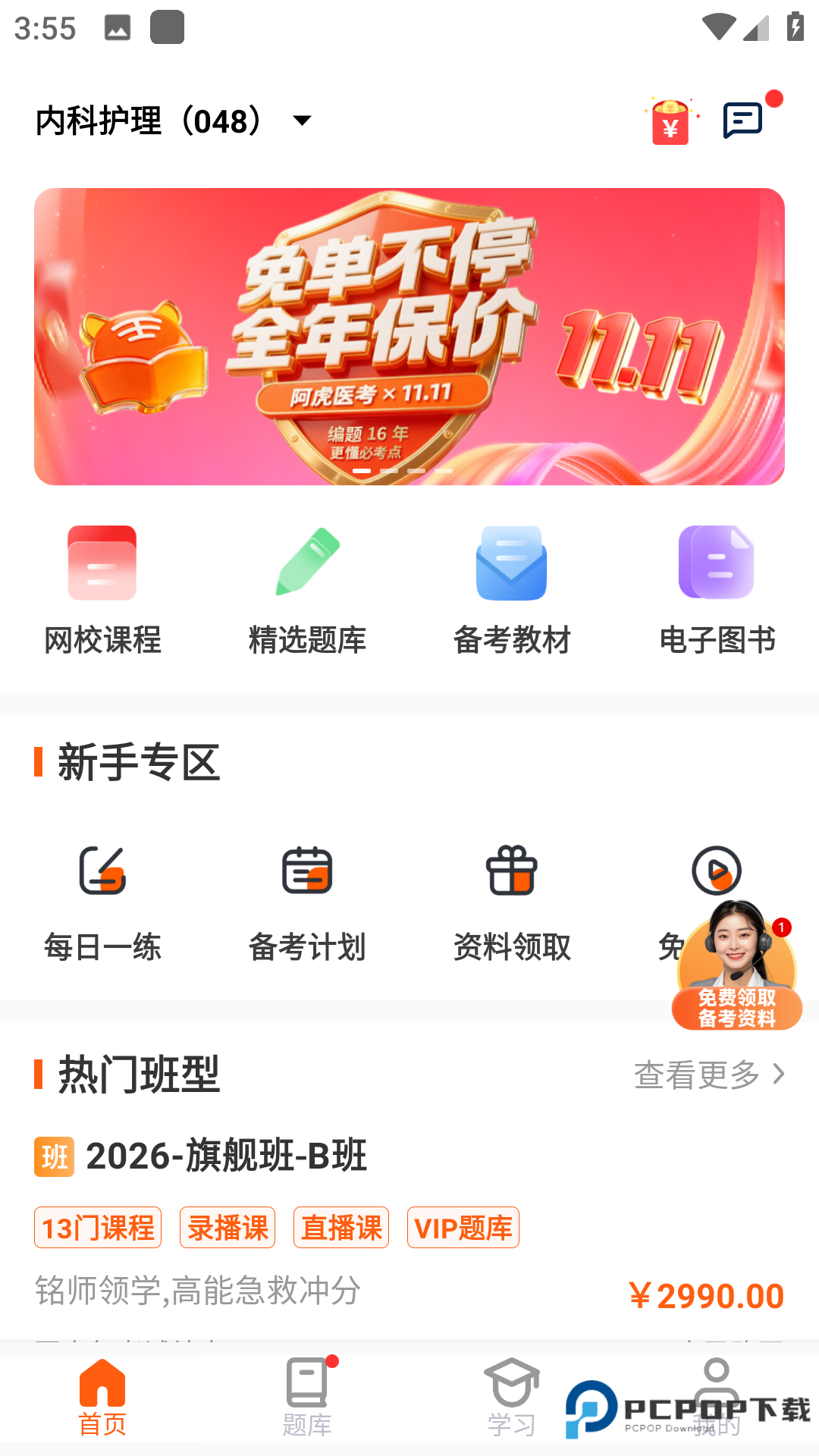819x1456 pixels.
Task: Tap the 11.11 promotional banner
Action: [x=409, y=334]
